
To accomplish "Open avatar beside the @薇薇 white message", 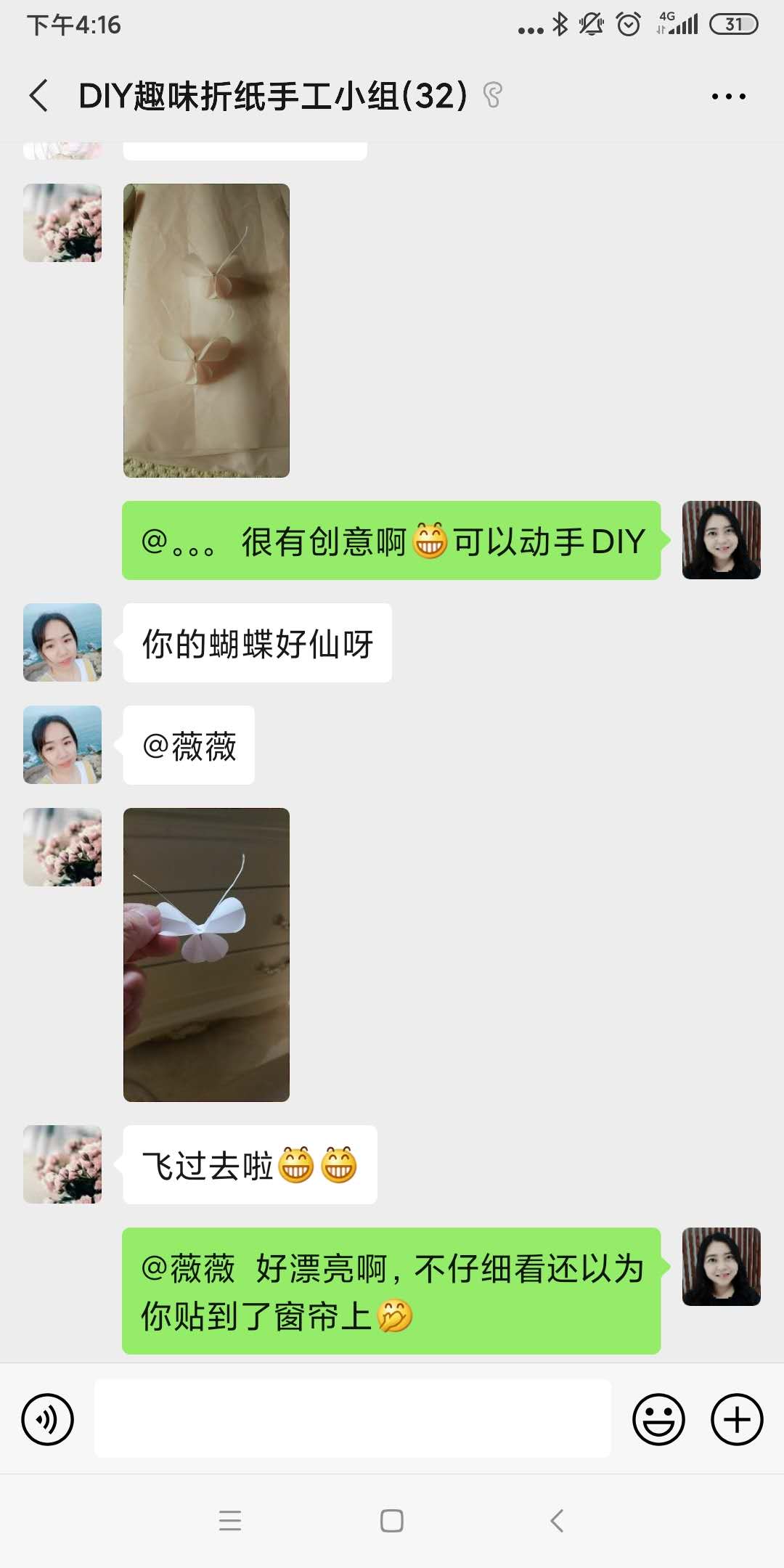I will click(x=62, y=745).
